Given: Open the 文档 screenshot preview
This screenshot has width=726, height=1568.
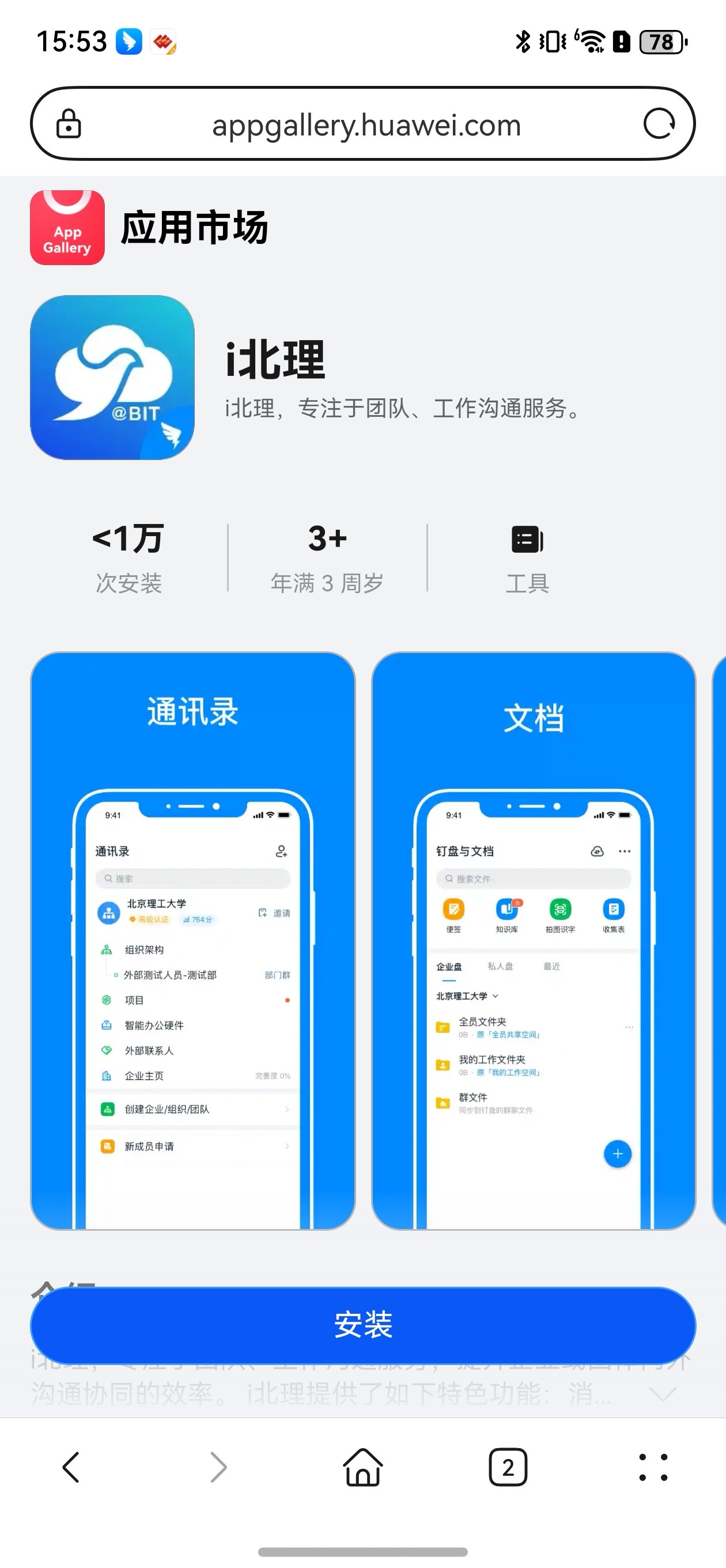Looking at the screenshot, I should tap(533, 940).
